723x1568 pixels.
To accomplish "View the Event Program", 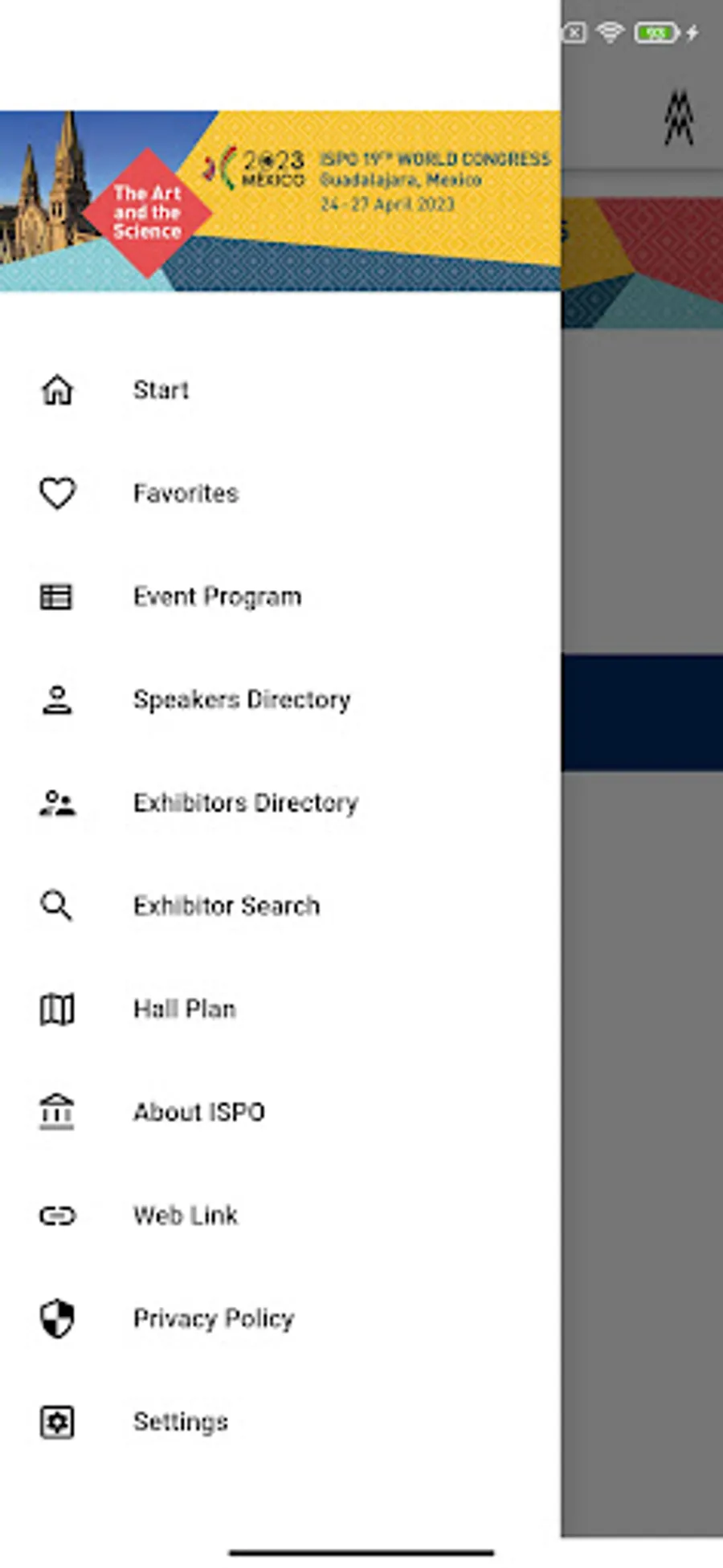I will pos(217,597).
